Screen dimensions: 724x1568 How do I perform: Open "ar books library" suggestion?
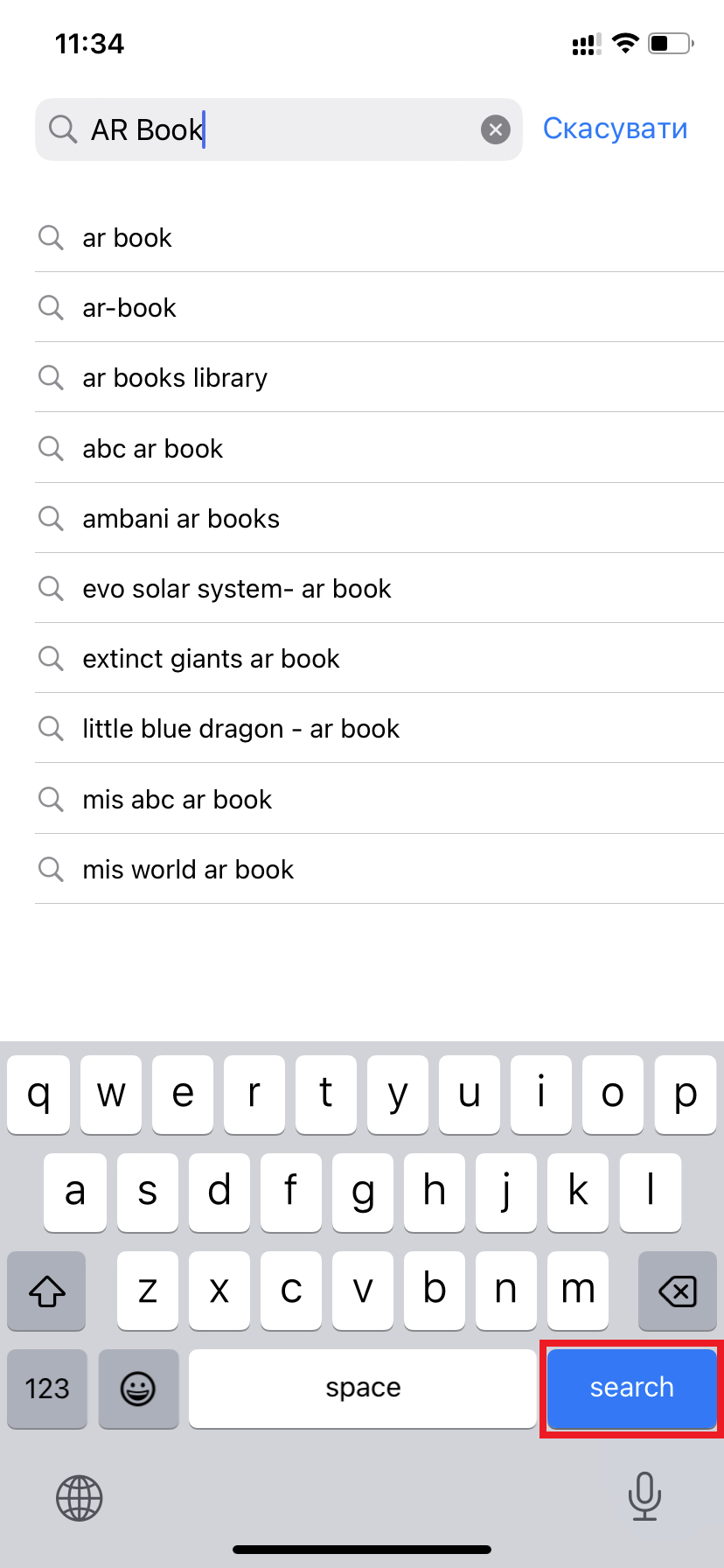pyautogui.click(x=379, y=377)
